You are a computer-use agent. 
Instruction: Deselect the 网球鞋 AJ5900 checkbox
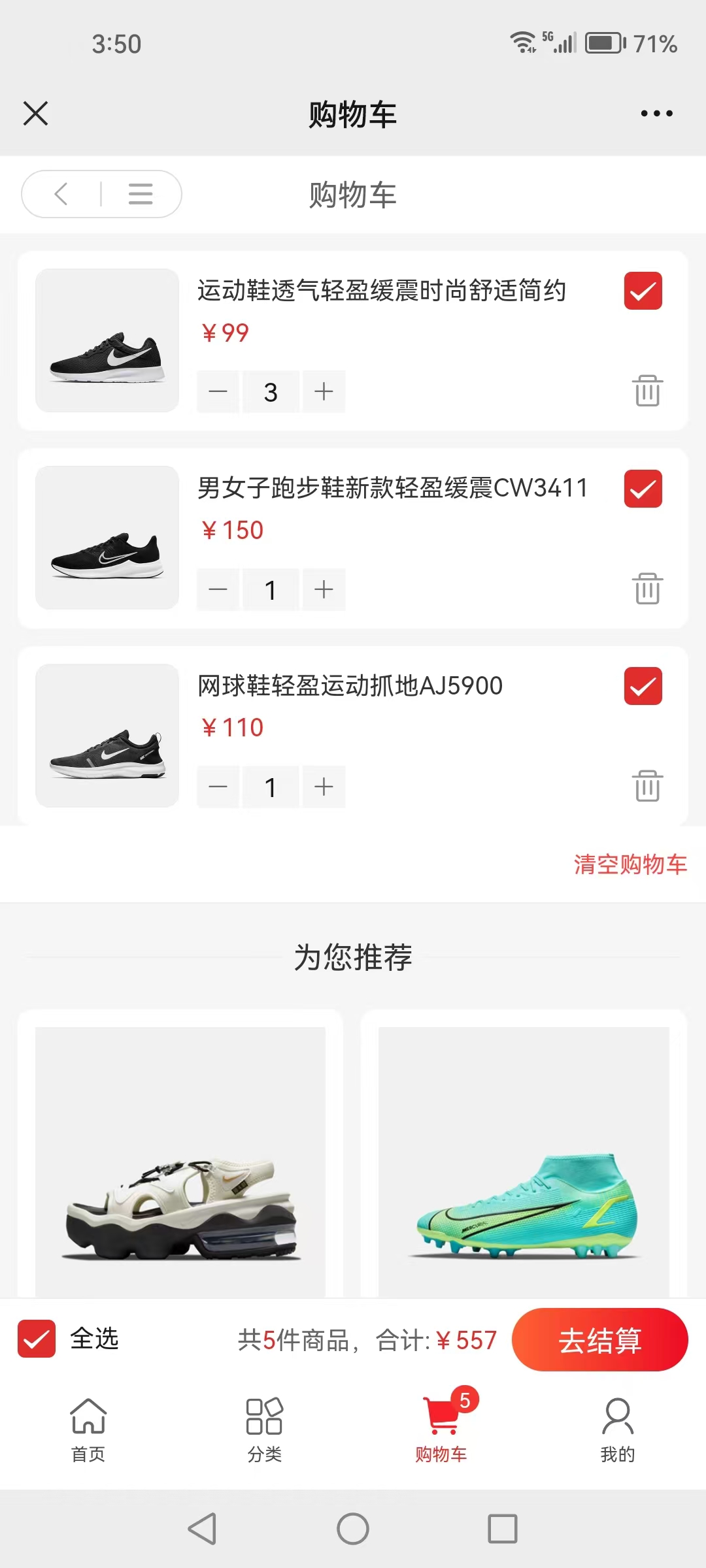pos(643,686)
